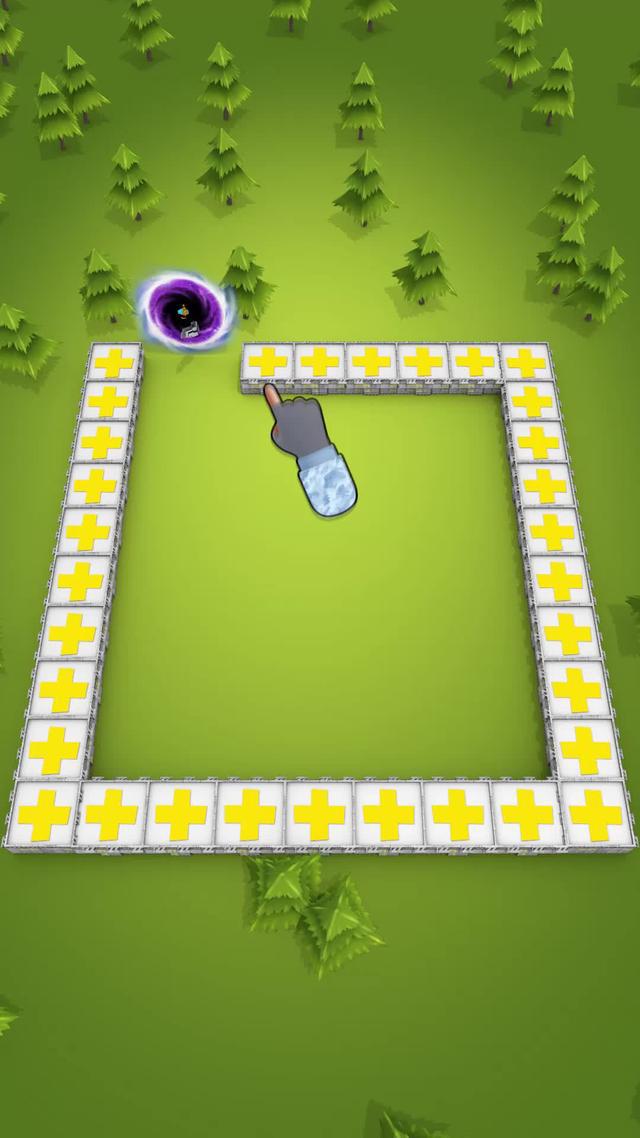Screen dimensions: 640x1138
Task: Tap the plus tile the hand points to
Action: click(x=268, y=361)
